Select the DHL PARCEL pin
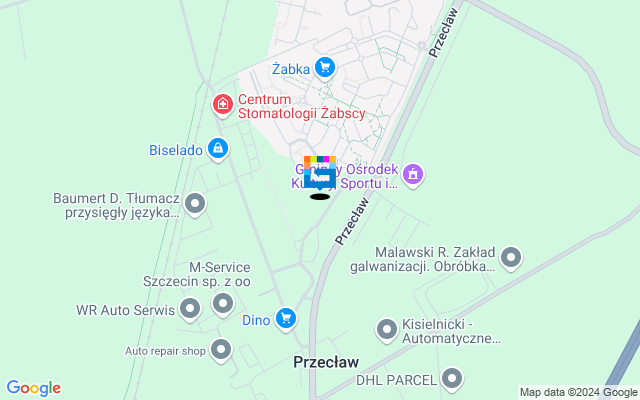The height and width of the screenshot is (400, 640). click(453, 378)
